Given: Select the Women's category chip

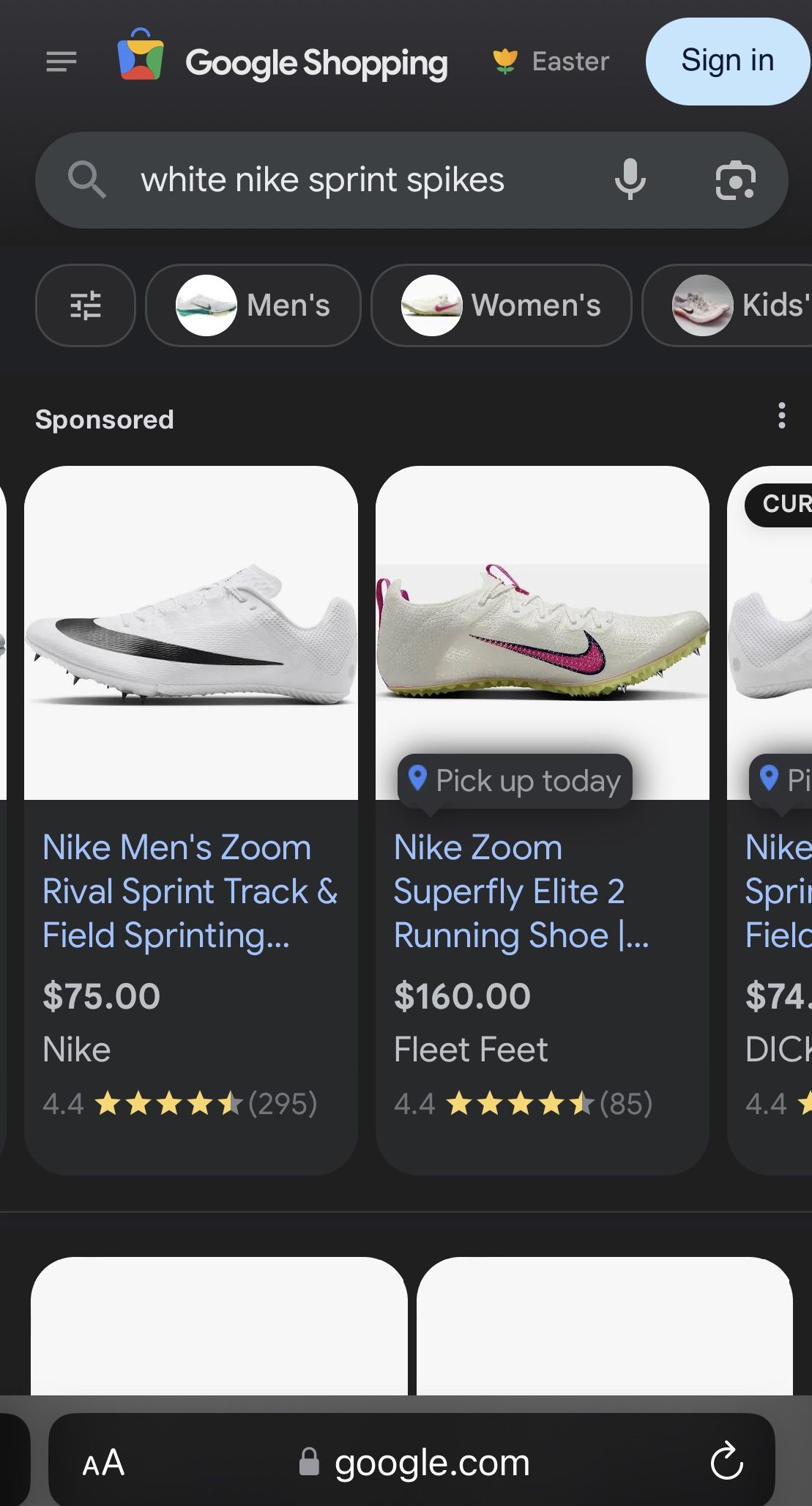Looking at the screenshot, I should click(x=500, y=305).
